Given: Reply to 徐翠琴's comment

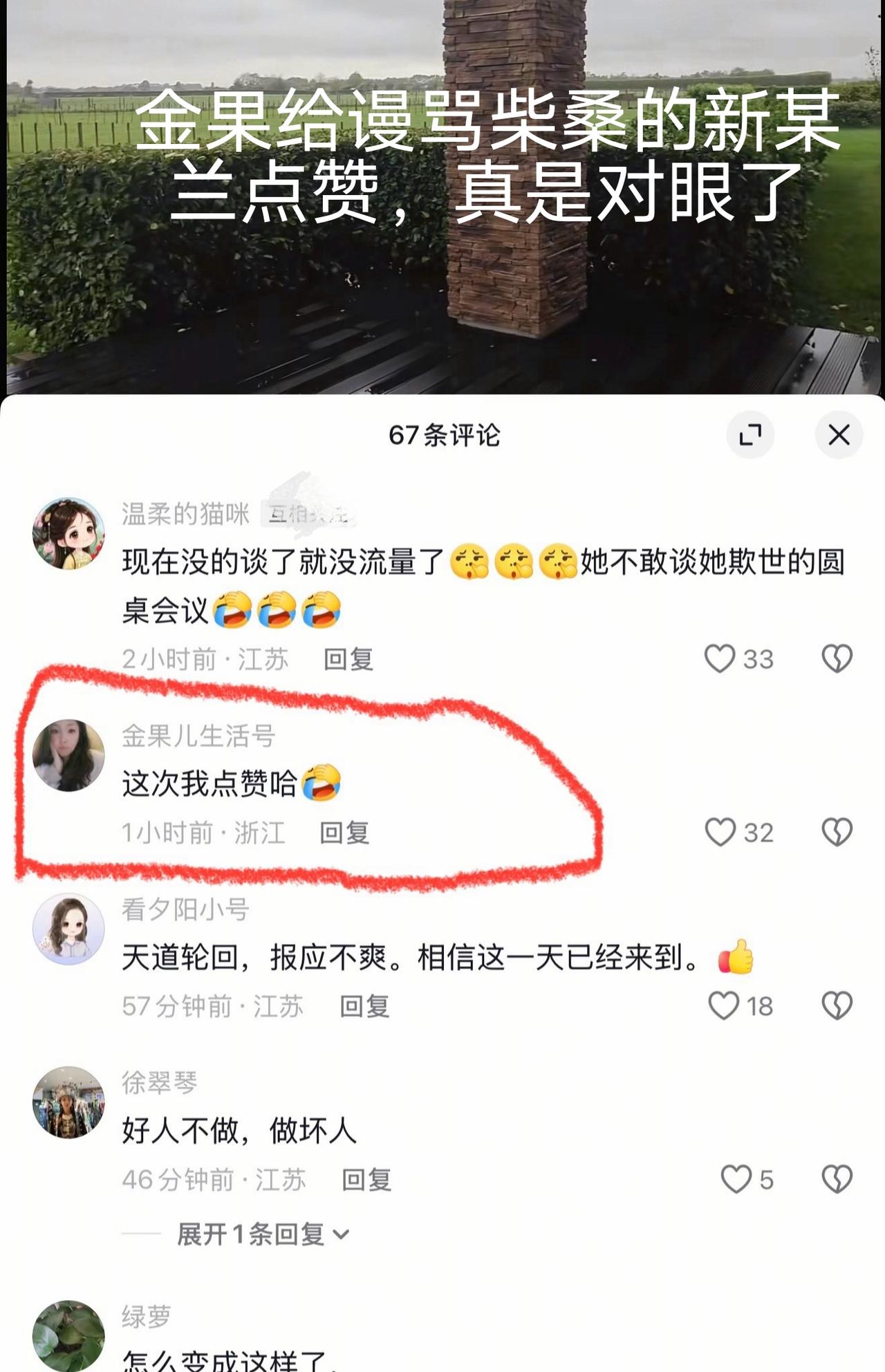Looking at the screenshot, I should tap(366, 1180).
